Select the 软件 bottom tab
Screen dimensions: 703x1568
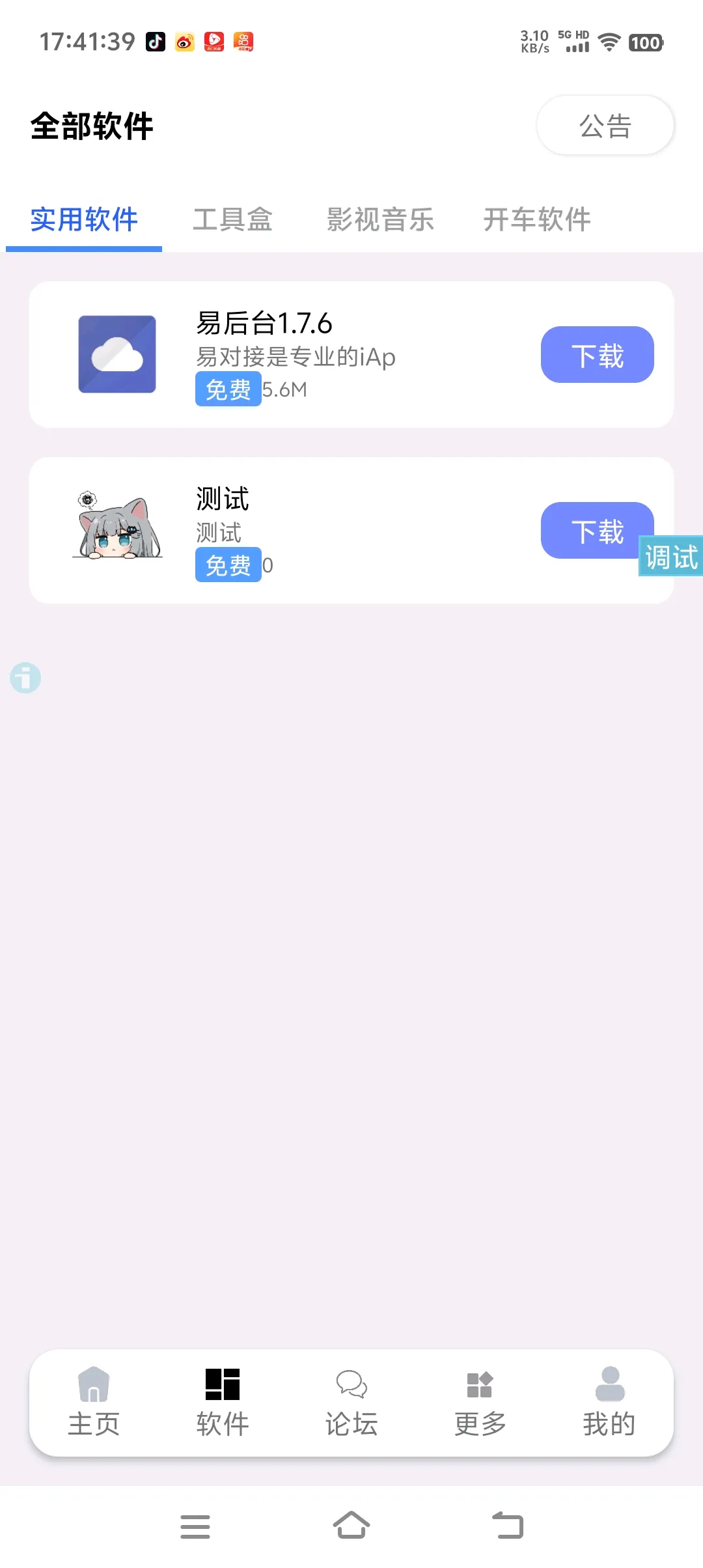pyautogui.click(x=223, y=1402)
